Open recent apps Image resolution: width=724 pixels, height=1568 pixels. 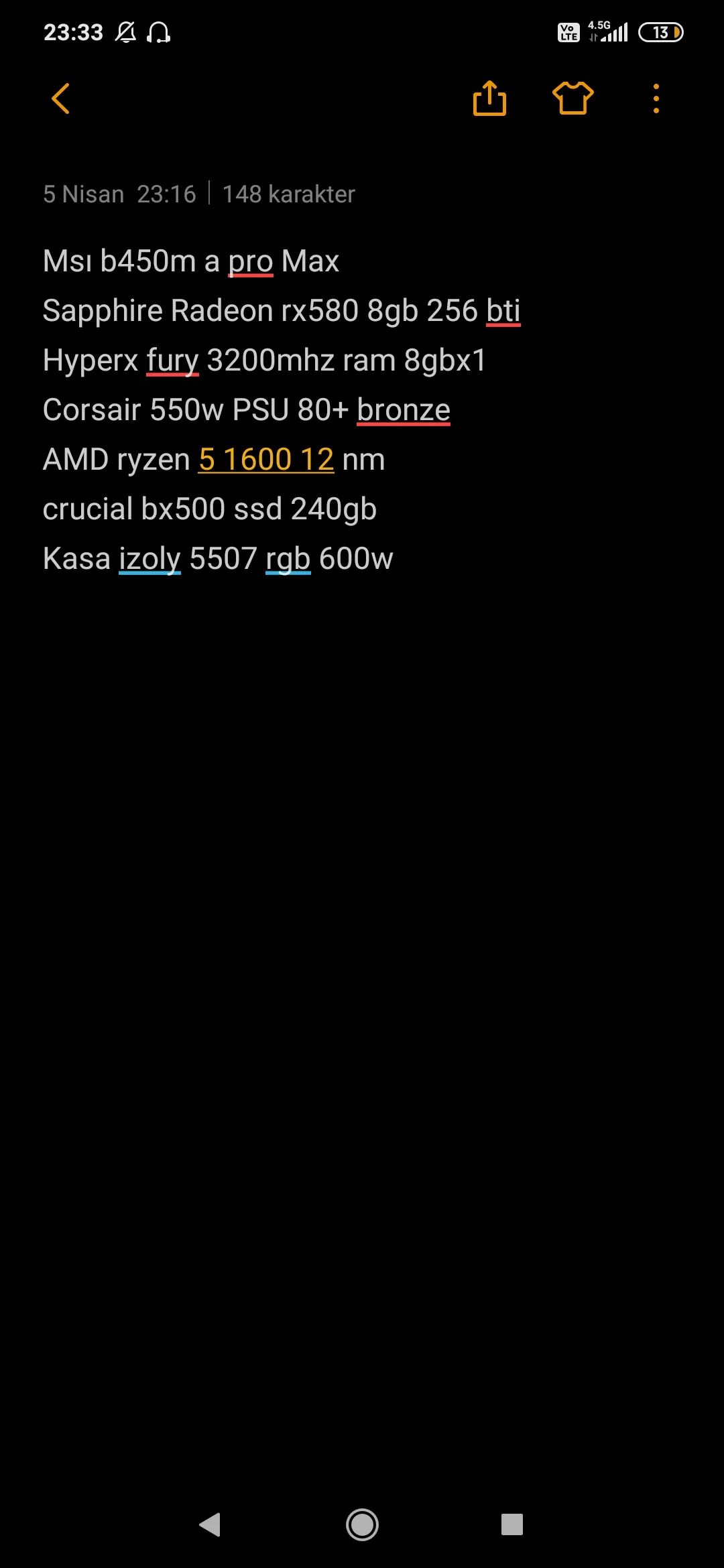(x=512, y=1524)
